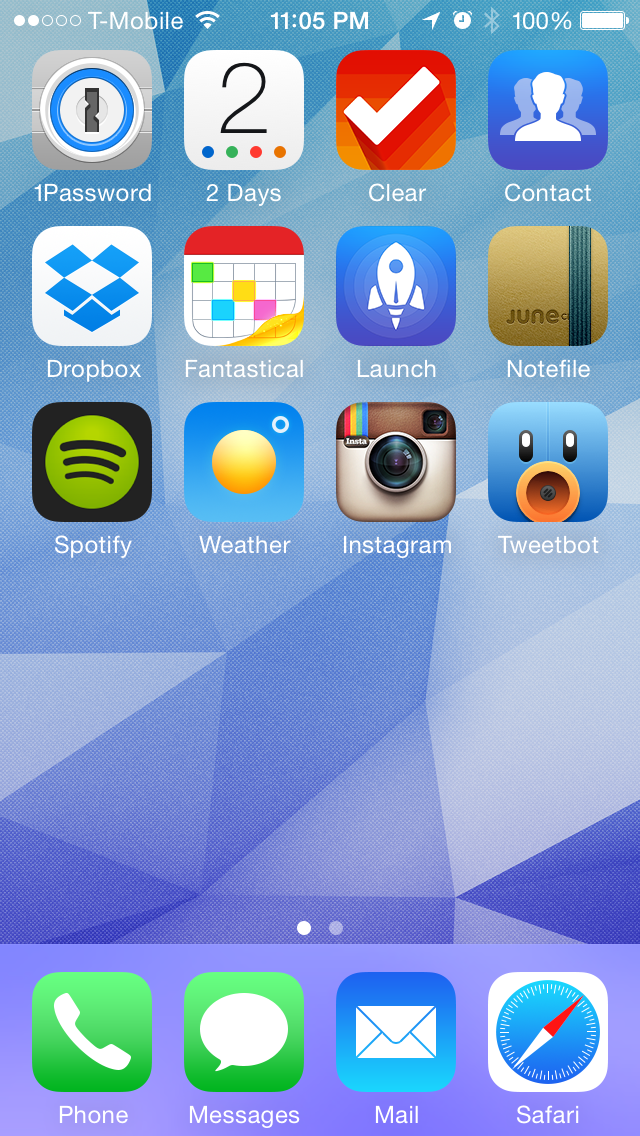This screenshot has width=640, height=1136.
Task: Launch Instagram
Action: (x=396, y=462)
